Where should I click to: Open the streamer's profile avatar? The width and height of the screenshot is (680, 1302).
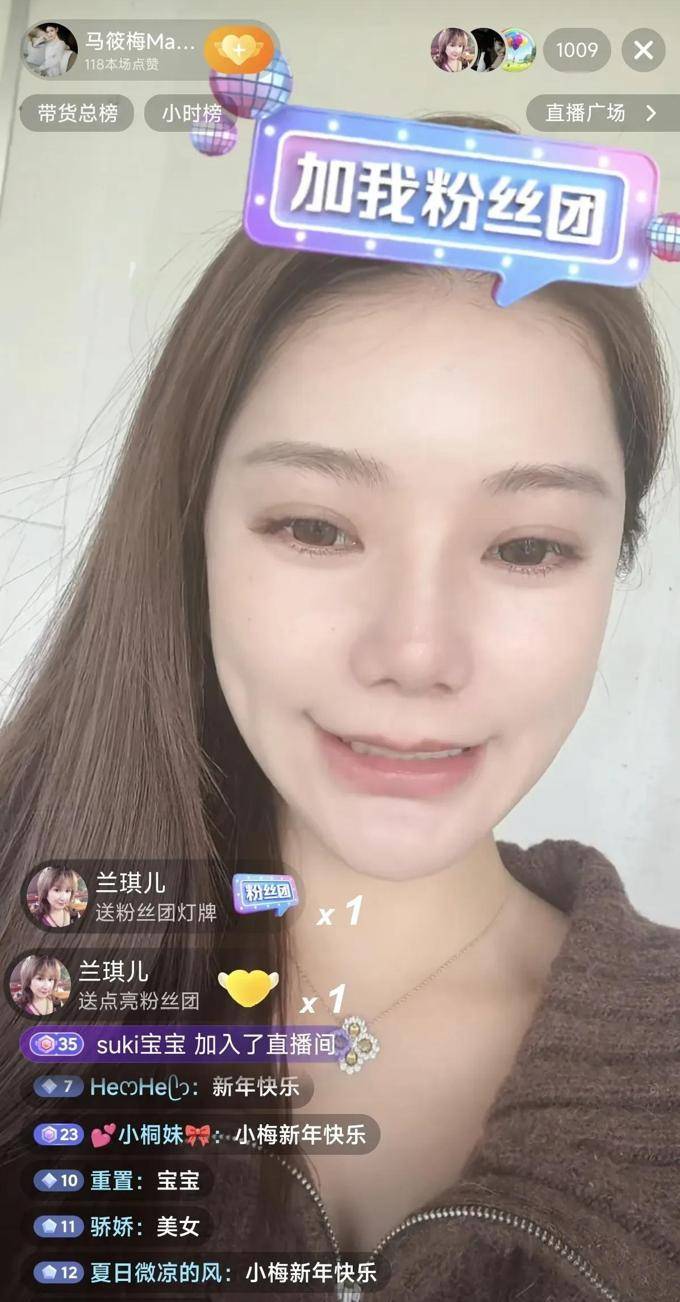pos(49,50)
